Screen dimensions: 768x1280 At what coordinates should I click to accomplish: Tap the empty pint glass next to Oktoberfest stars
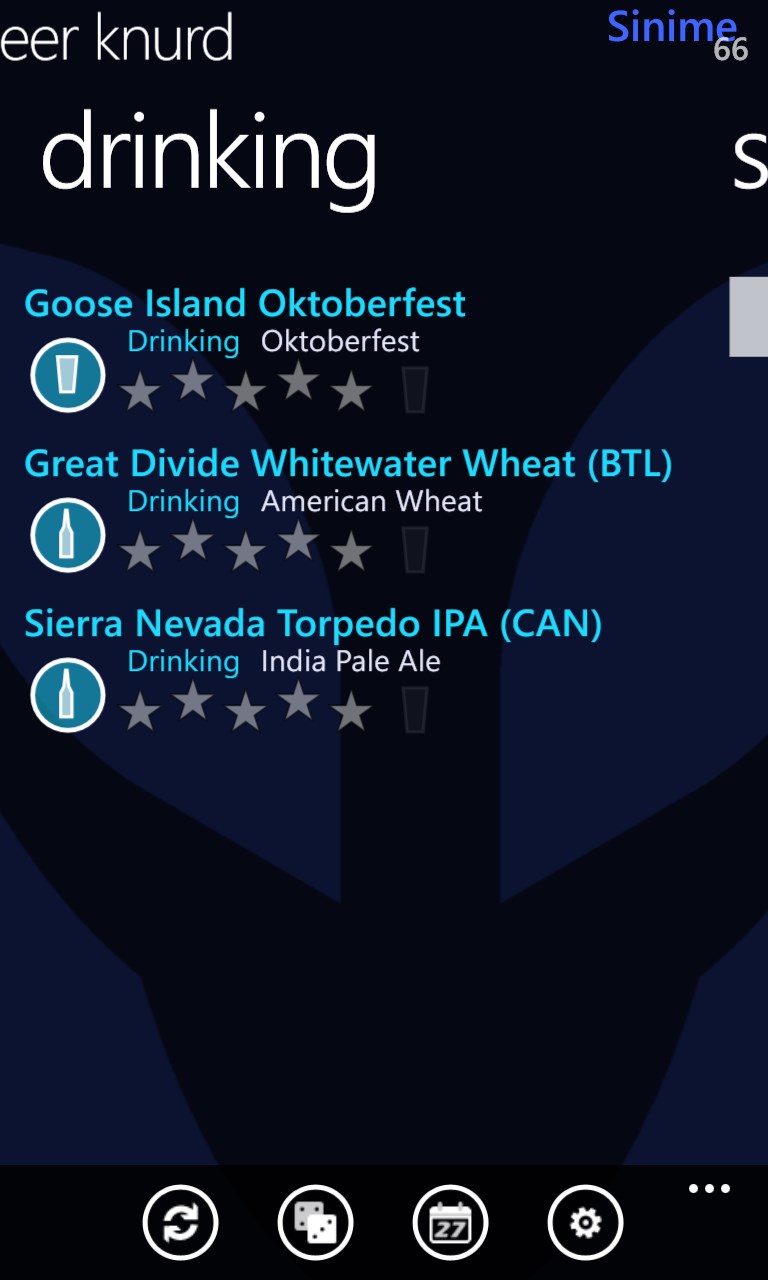[414, 388]
